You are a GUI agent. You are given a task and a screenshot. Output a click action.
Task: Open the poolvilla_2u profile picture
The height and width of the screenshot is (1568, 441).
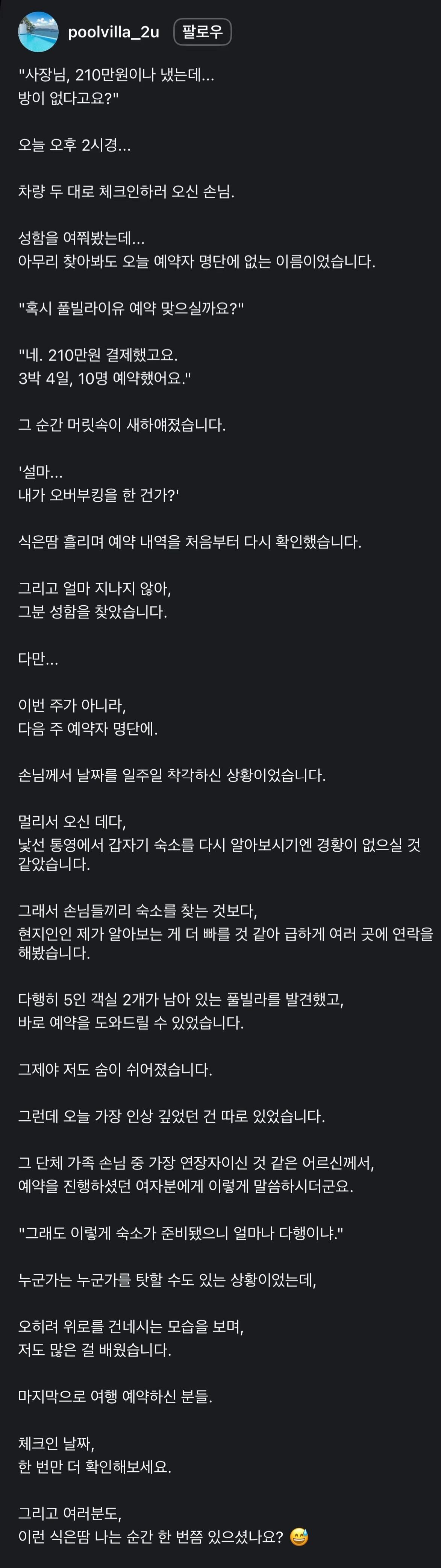tap(38, 32)
